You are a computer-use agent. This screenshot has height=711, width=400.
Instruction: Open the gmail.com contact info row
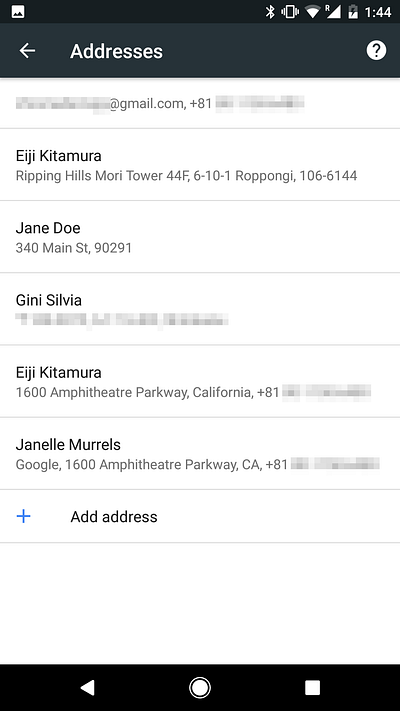(x=200, y=103)
